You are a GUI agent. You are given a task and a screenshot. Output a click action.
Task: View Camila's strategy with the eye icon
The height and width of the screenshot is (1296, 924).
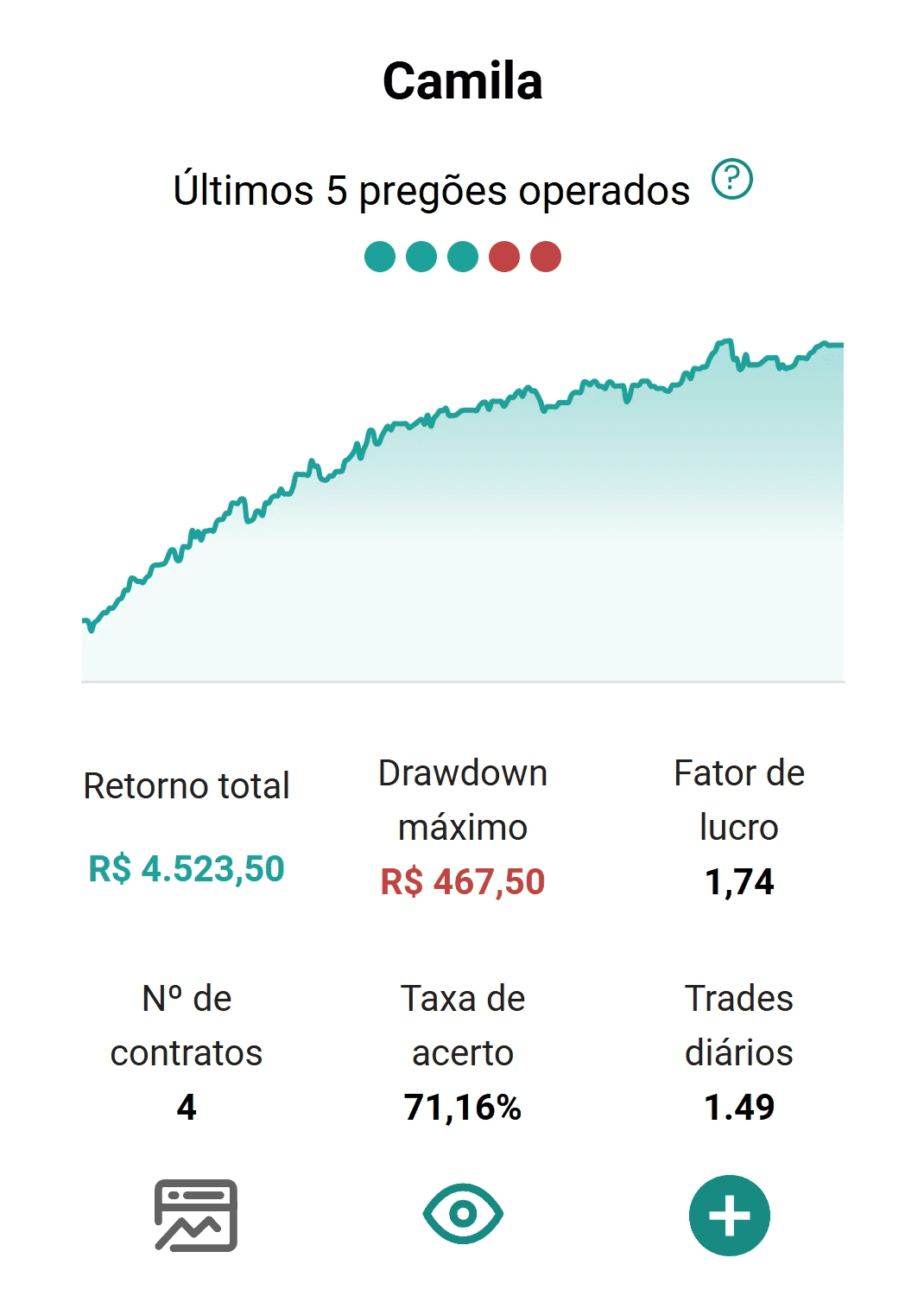pos(463,1214)
